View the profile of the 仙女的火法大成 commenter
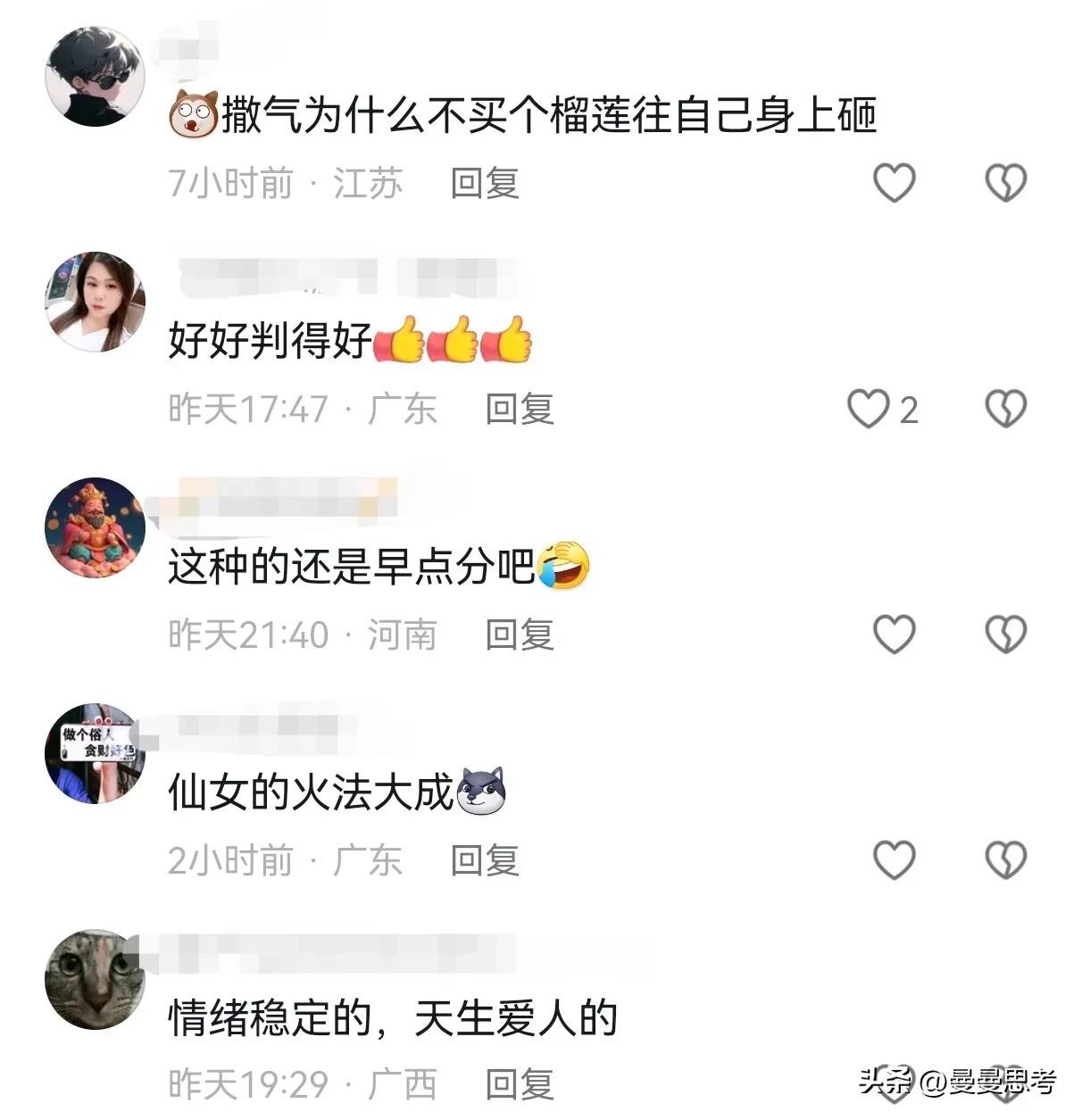The image size is (1082, 1120). [95, 753]
